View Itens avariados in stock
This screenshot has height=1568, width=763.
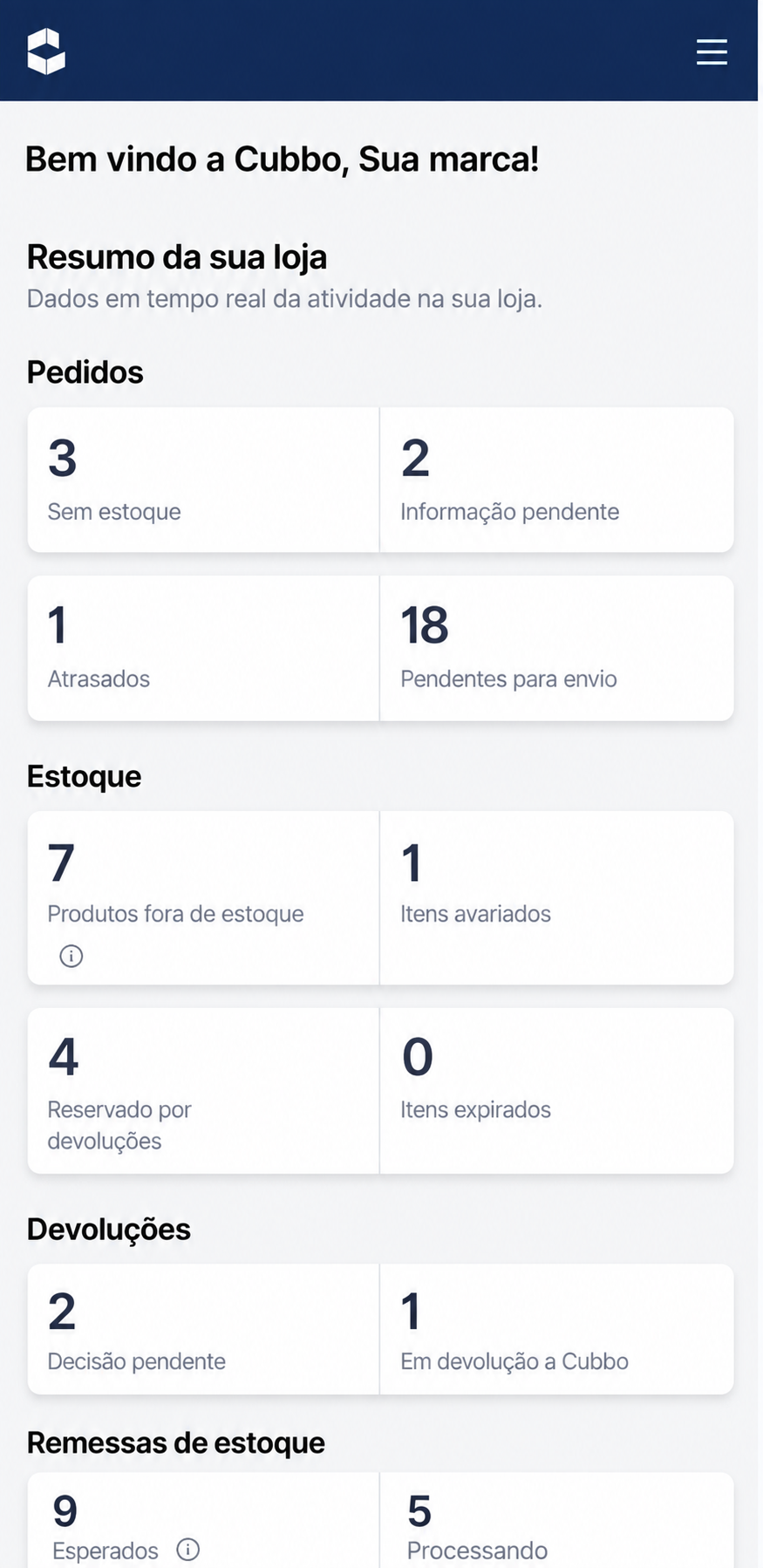[557, 898]
